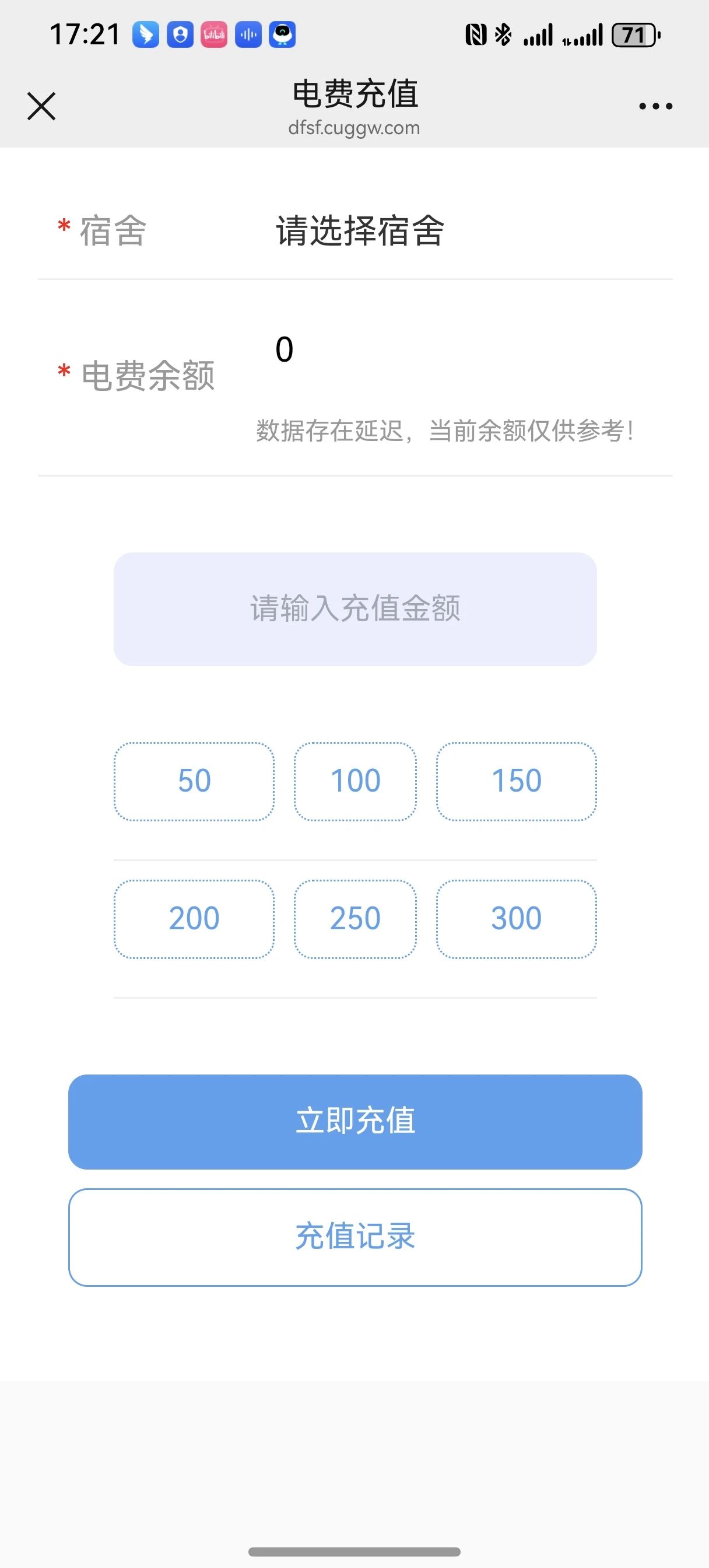Select the 300 yuan recharge preset
This screenshot has height=1568, width=709.
coord(516,919)
